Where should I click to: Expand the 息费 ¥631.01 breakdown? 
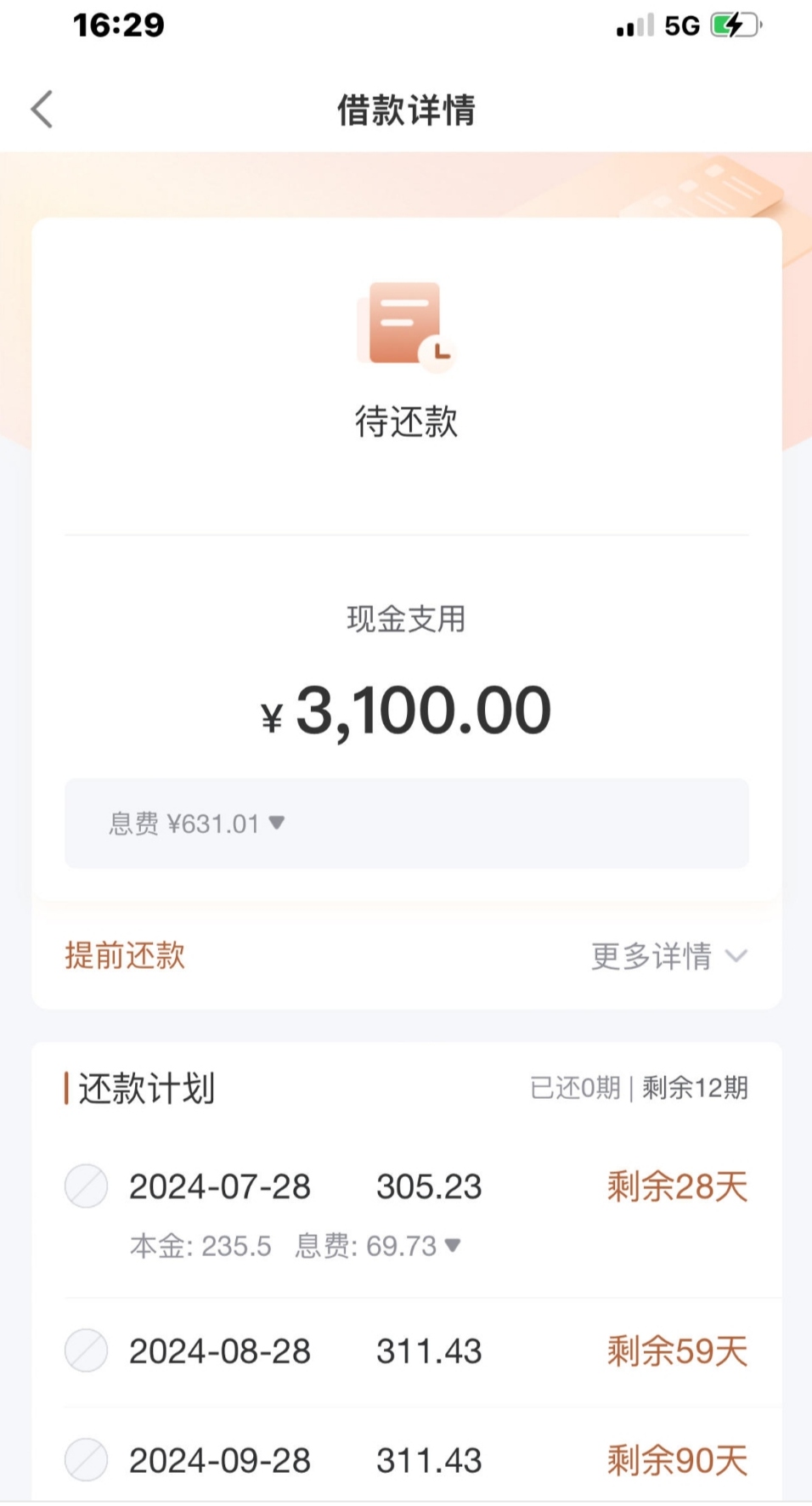197,824
